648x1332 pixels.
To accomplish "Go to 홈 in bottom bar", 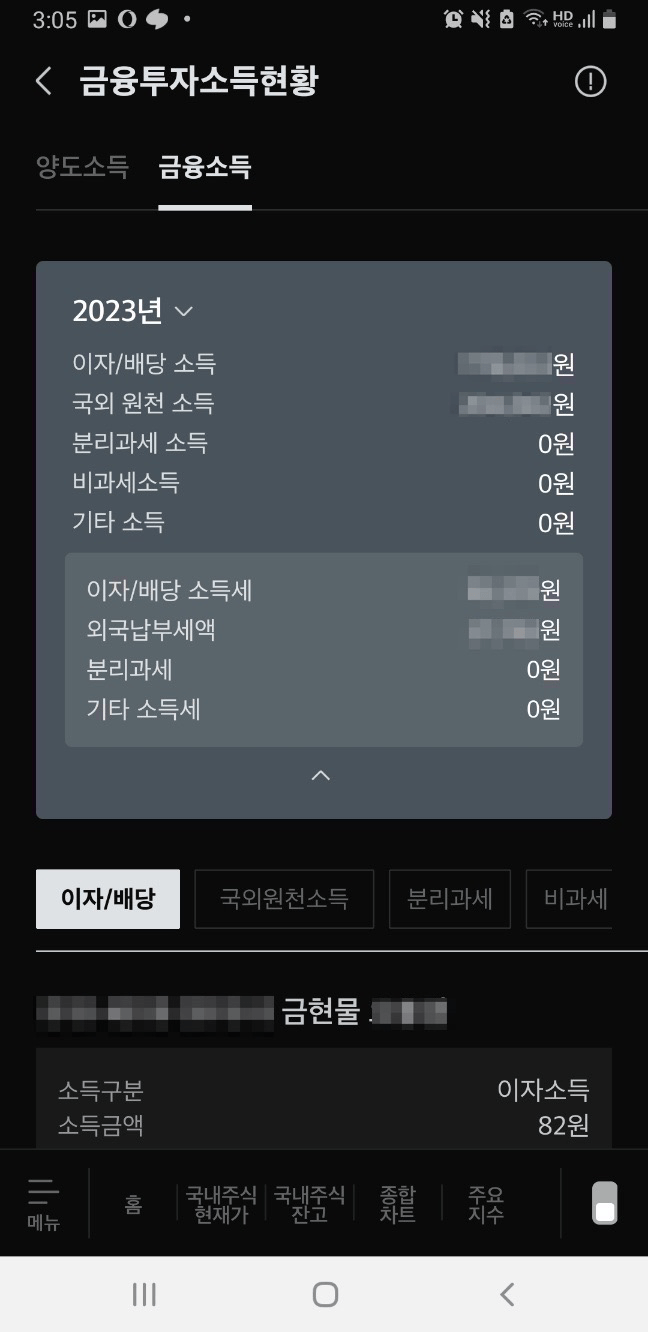I will point(133,1204).
